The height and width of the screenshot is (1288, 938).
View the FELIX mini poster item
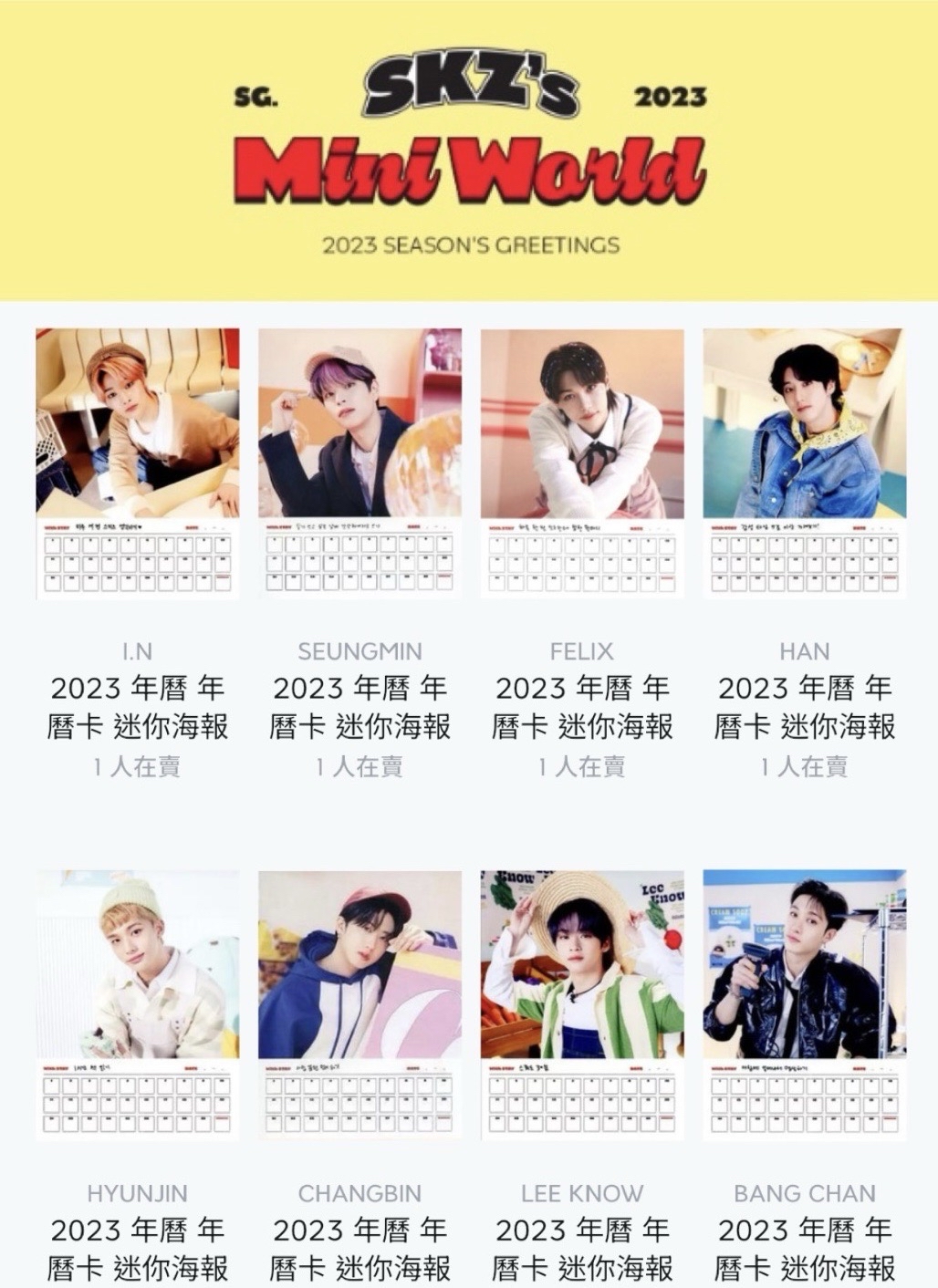[x=582, y=463]
